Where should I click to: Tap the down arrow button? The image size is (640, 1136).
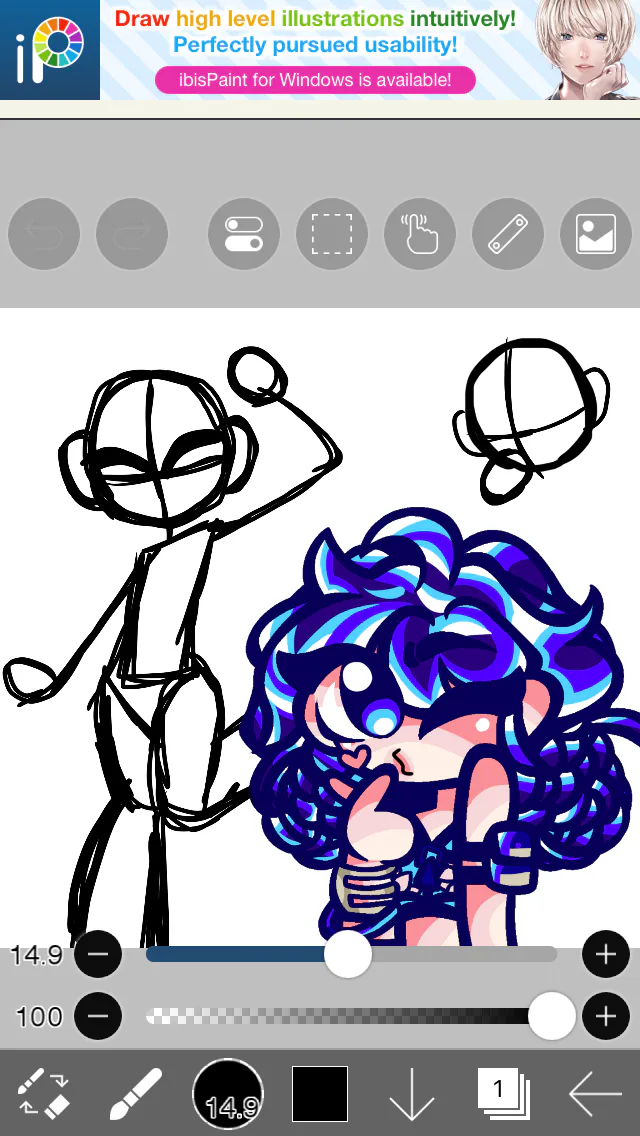tap(412, 1093)
